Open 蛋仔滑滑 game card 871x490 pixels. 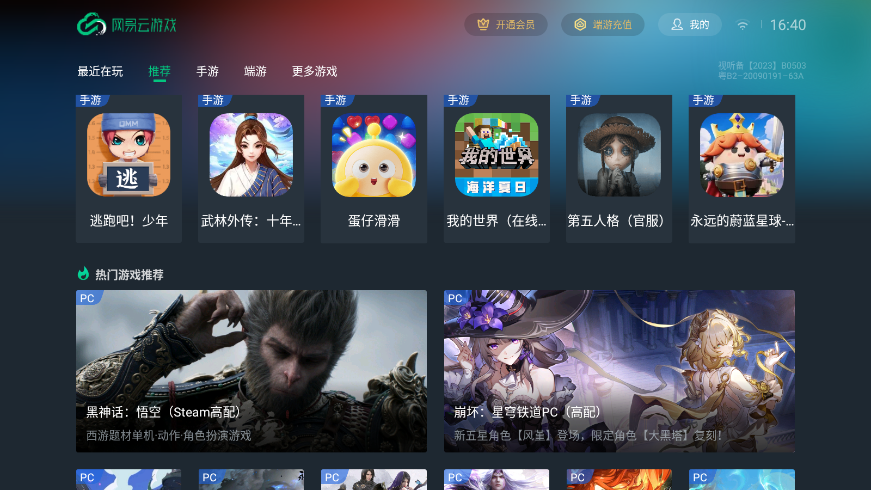click(x=373, y=168)
